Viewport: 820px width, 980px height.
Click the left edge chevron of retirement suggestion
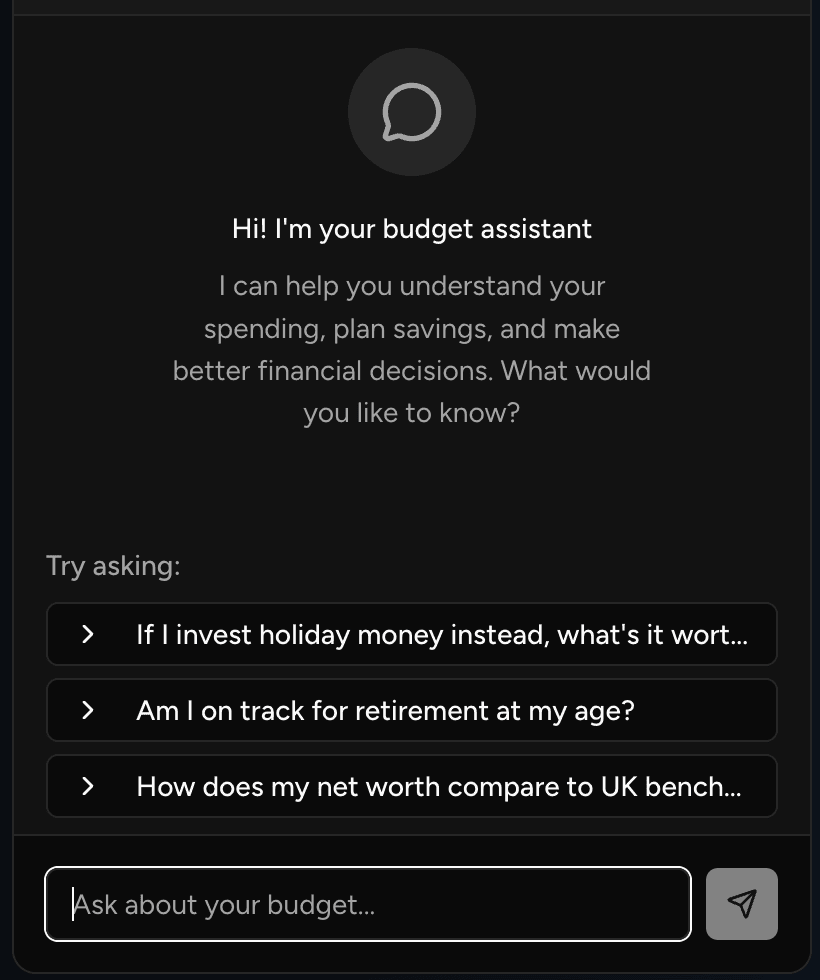click(x=87, y=710)
